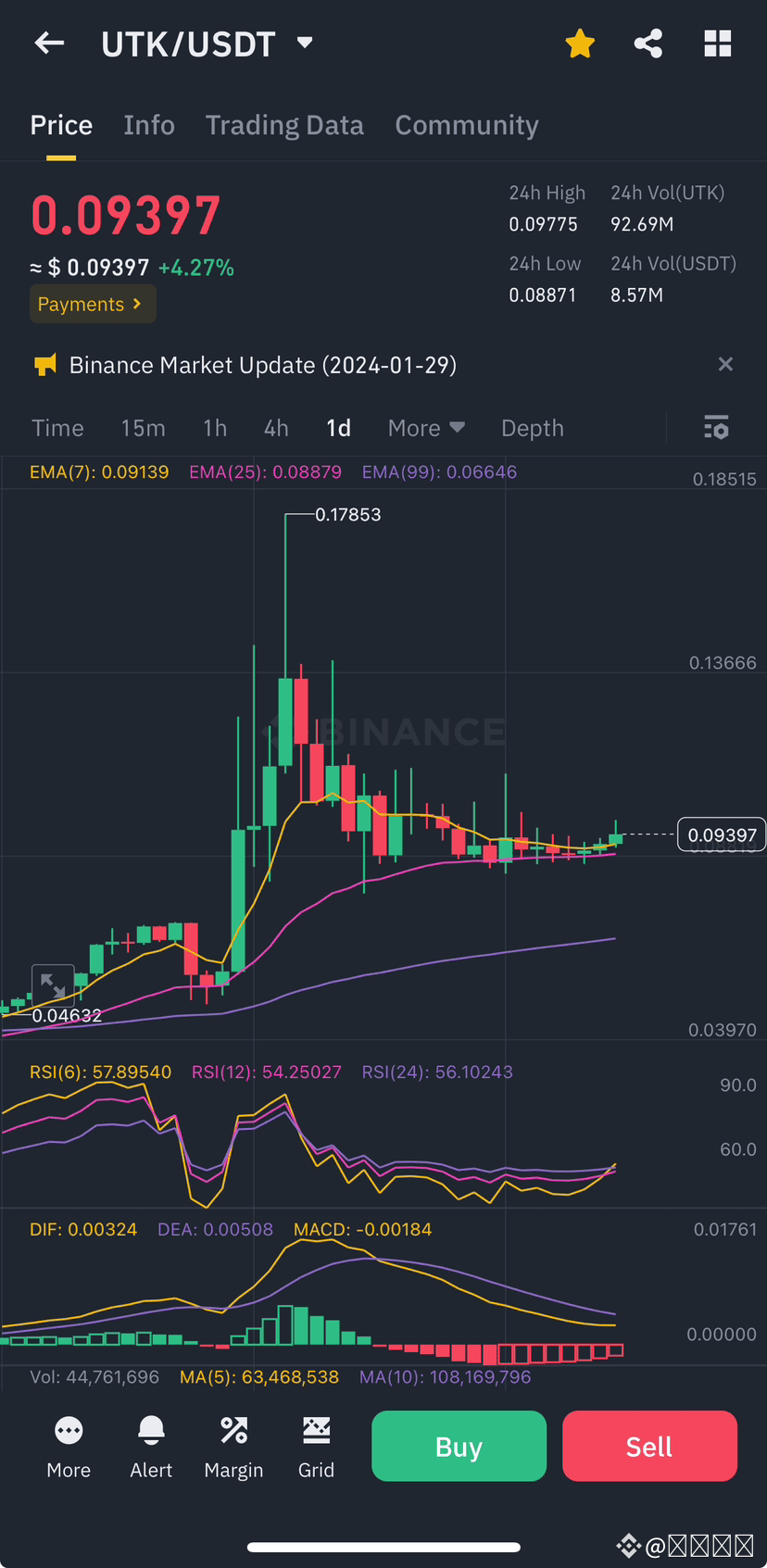Toggle the RSI(6) indicator label
Screen dimensions: 767x1568
click(x=101, y=1072)
